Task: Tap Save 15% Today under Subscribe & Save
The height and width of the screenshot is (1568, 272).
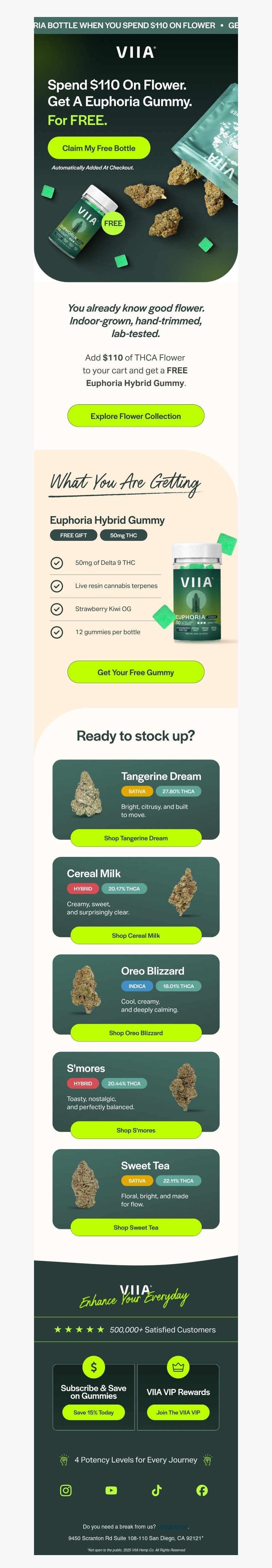Action: 94,1412
